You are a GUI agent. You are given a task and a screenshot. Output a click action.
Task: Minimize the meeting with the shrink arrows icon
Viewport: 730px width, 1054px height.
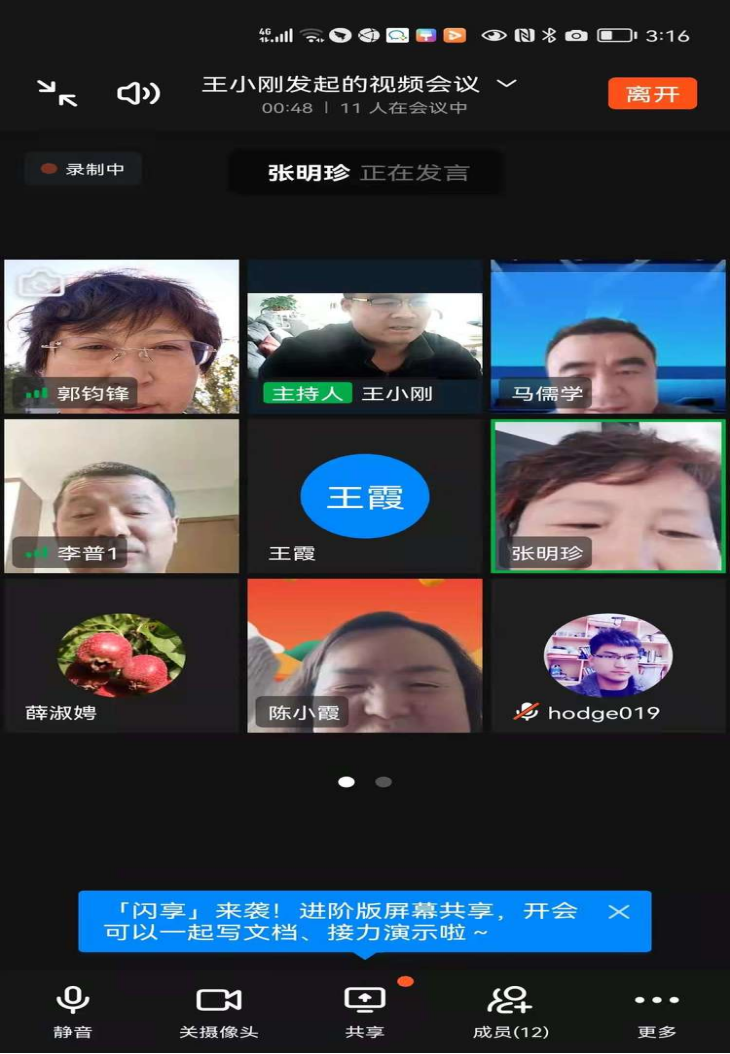[x=57, y=92]
